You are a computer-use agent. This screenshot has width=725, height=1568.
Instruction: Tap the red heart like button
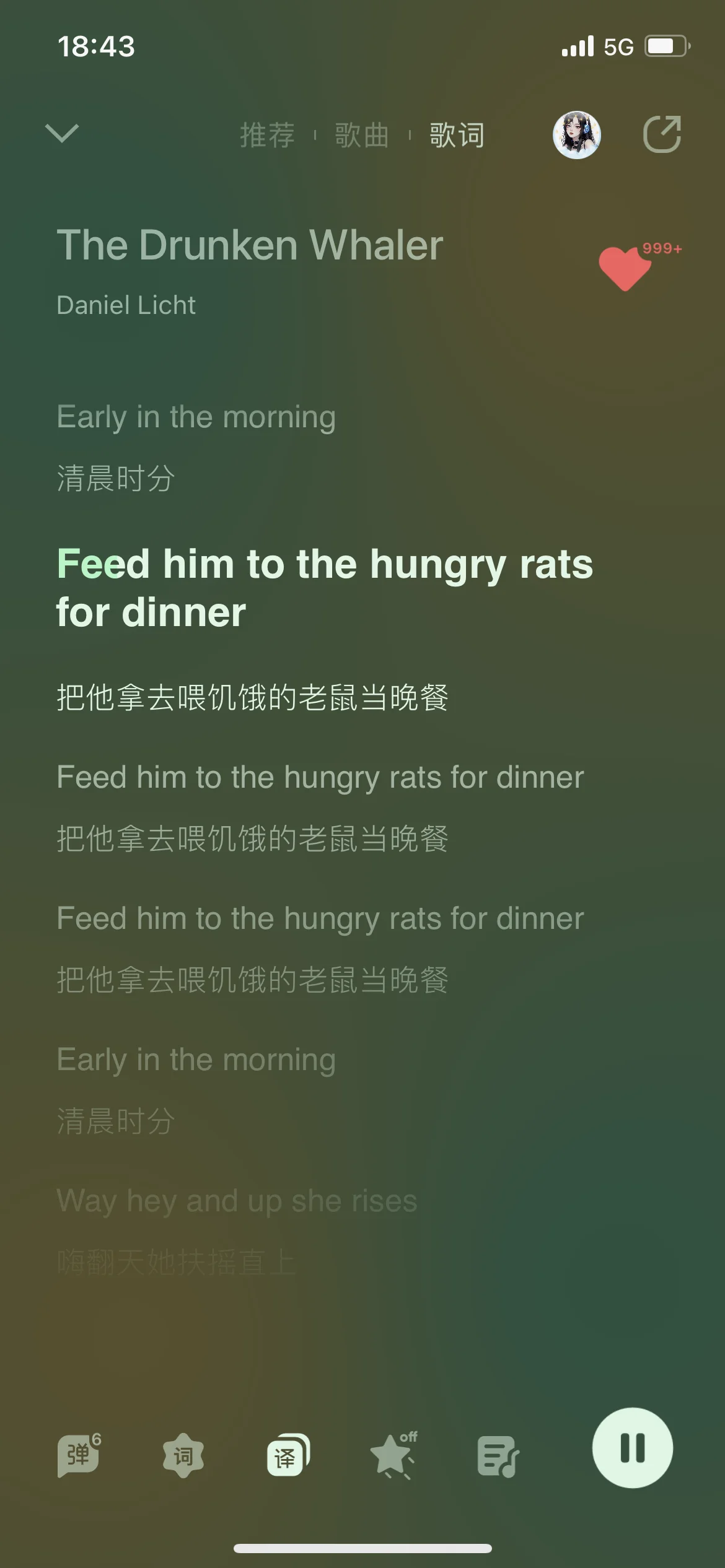pyautogui.click(x=625, y=268)
